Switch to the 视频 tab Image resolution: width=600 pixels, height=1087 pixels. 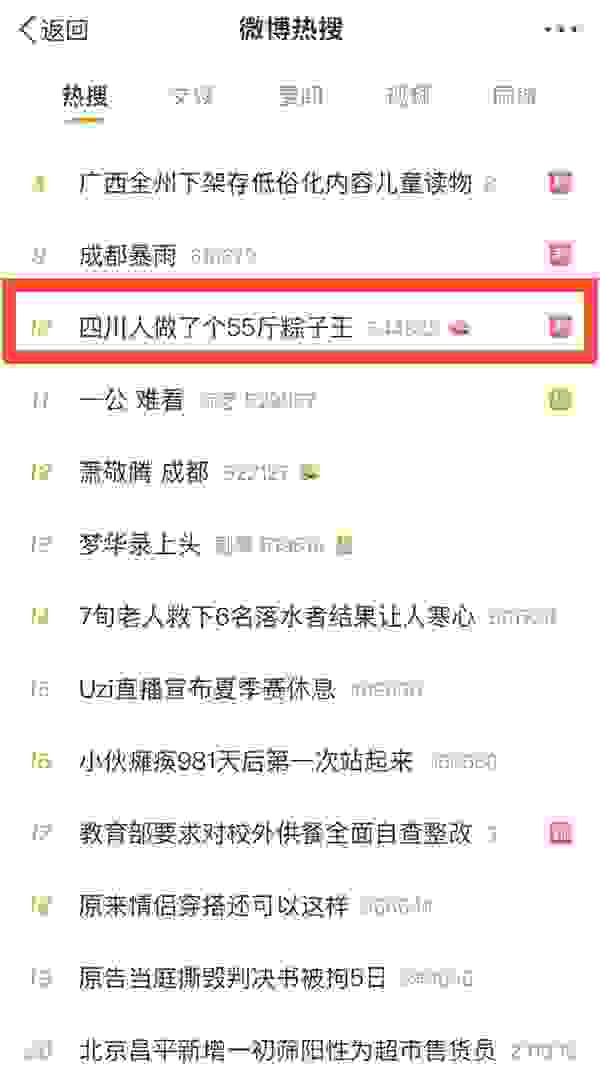coord(407,96)
